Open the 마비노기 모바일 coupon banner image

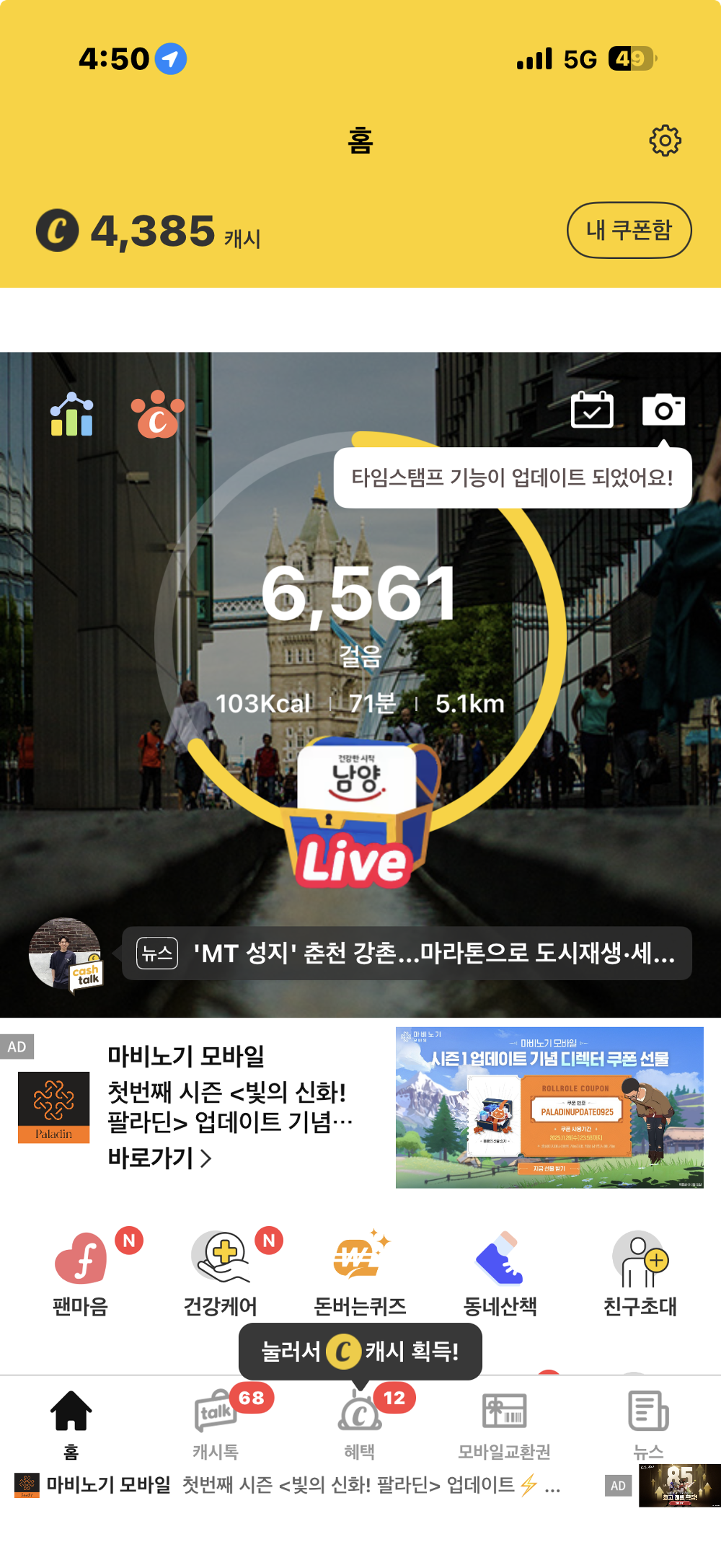(549, 1107)
